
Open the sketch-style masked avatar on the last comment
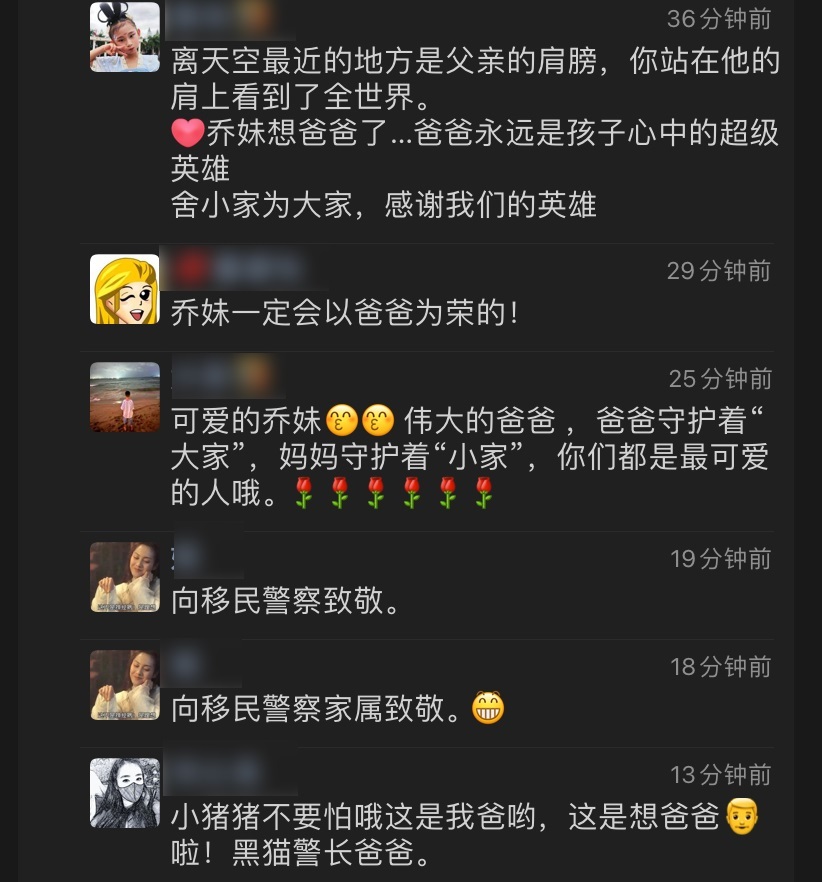124,791
